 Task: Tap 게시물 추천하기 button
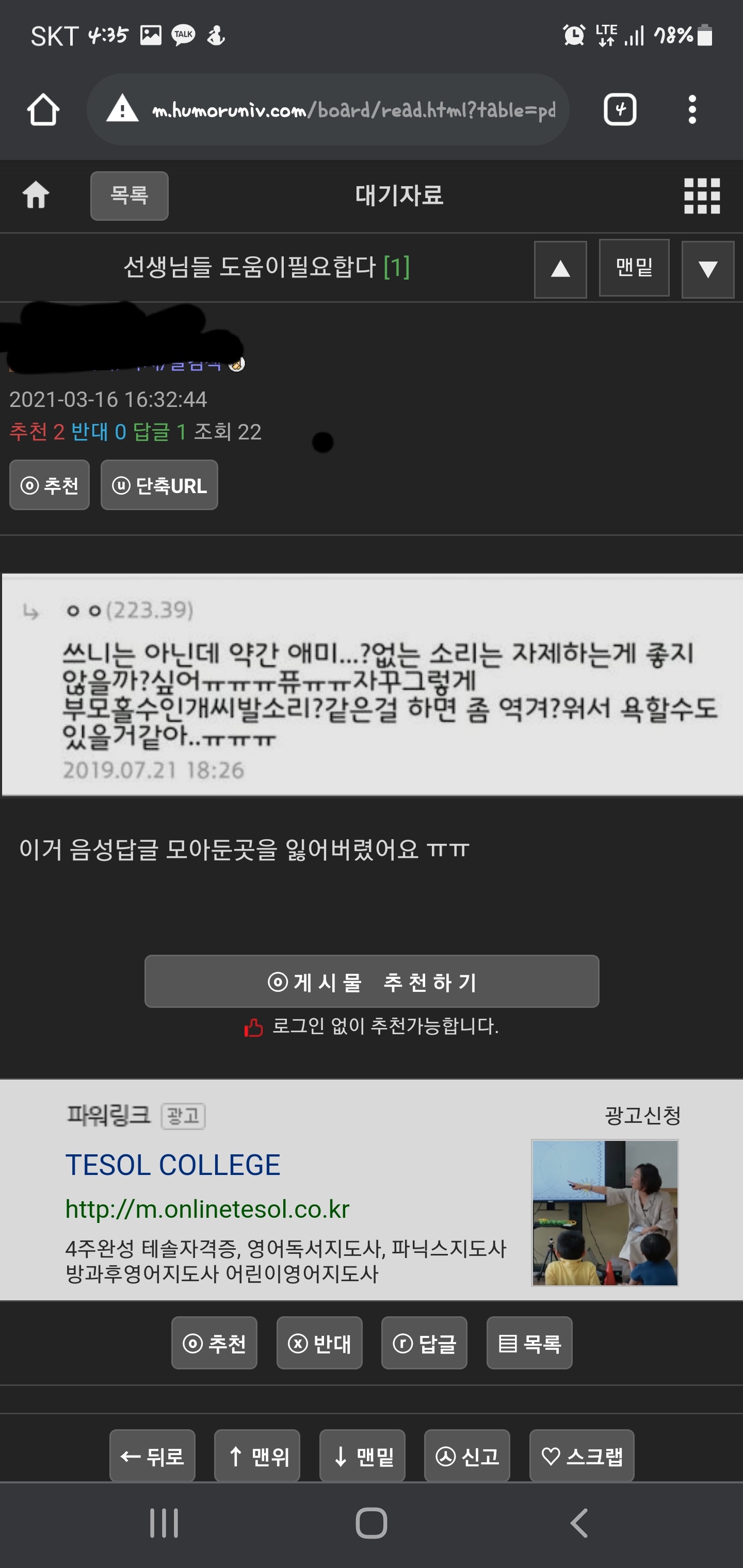pos(372,981)
